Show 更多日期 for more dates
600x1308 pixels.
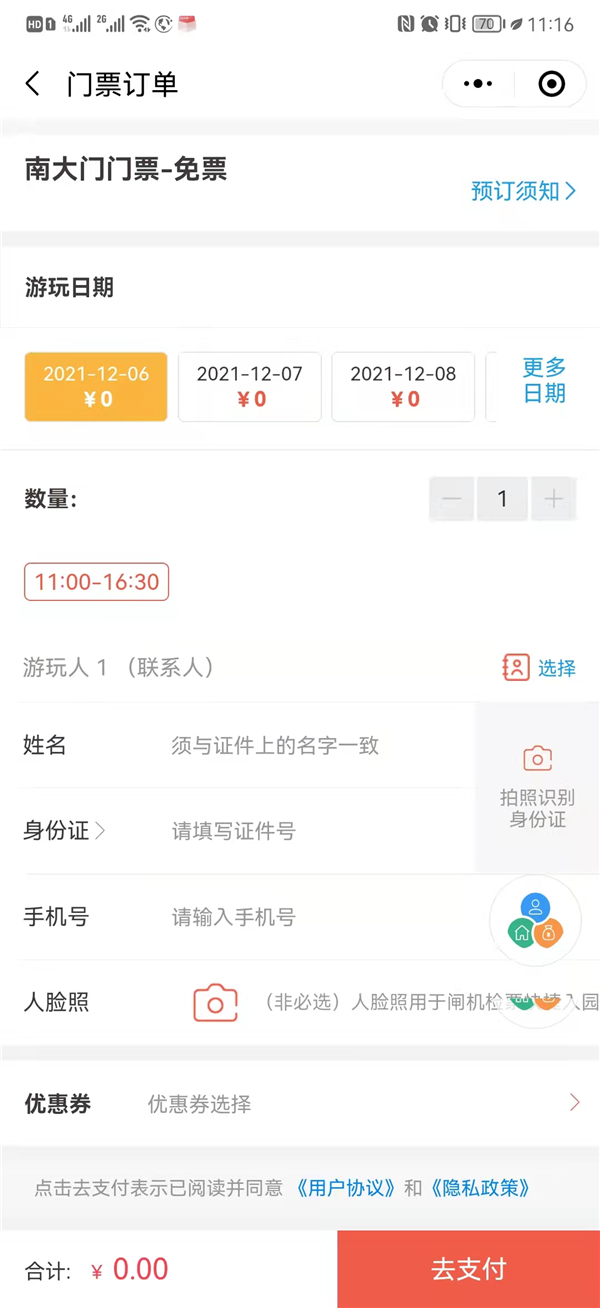tap(544, 381)
